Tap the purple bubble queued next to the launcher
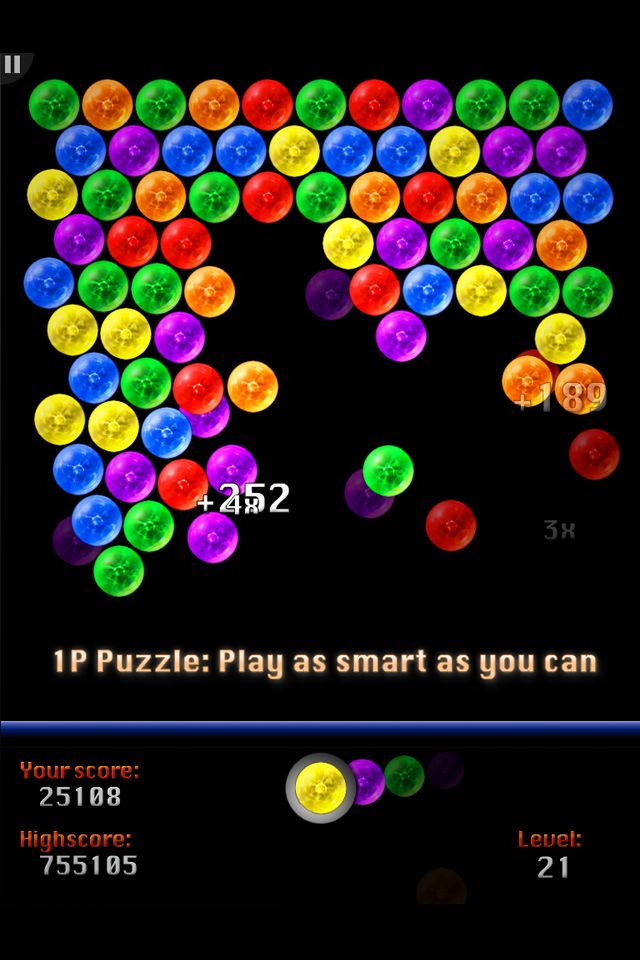 point(368,780)
